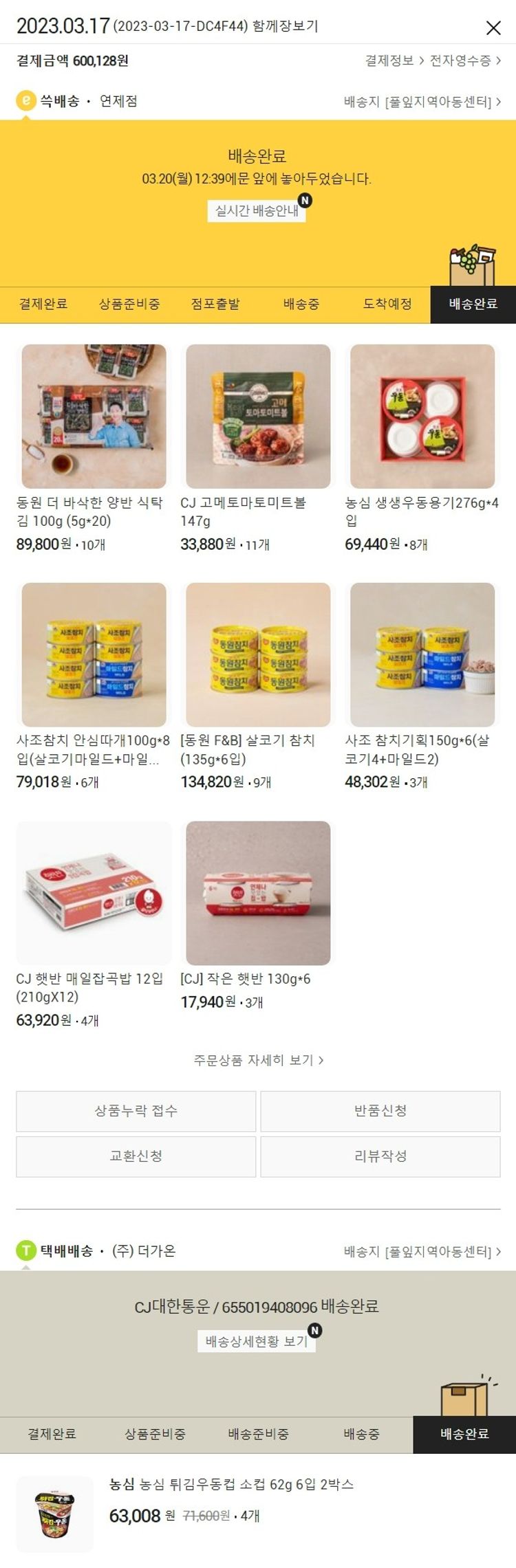The width and height of the screenshot is (516, 1568).
Task: Open 동원 더 바삭한 양반 식탁김 product
Action: [94, 417]
